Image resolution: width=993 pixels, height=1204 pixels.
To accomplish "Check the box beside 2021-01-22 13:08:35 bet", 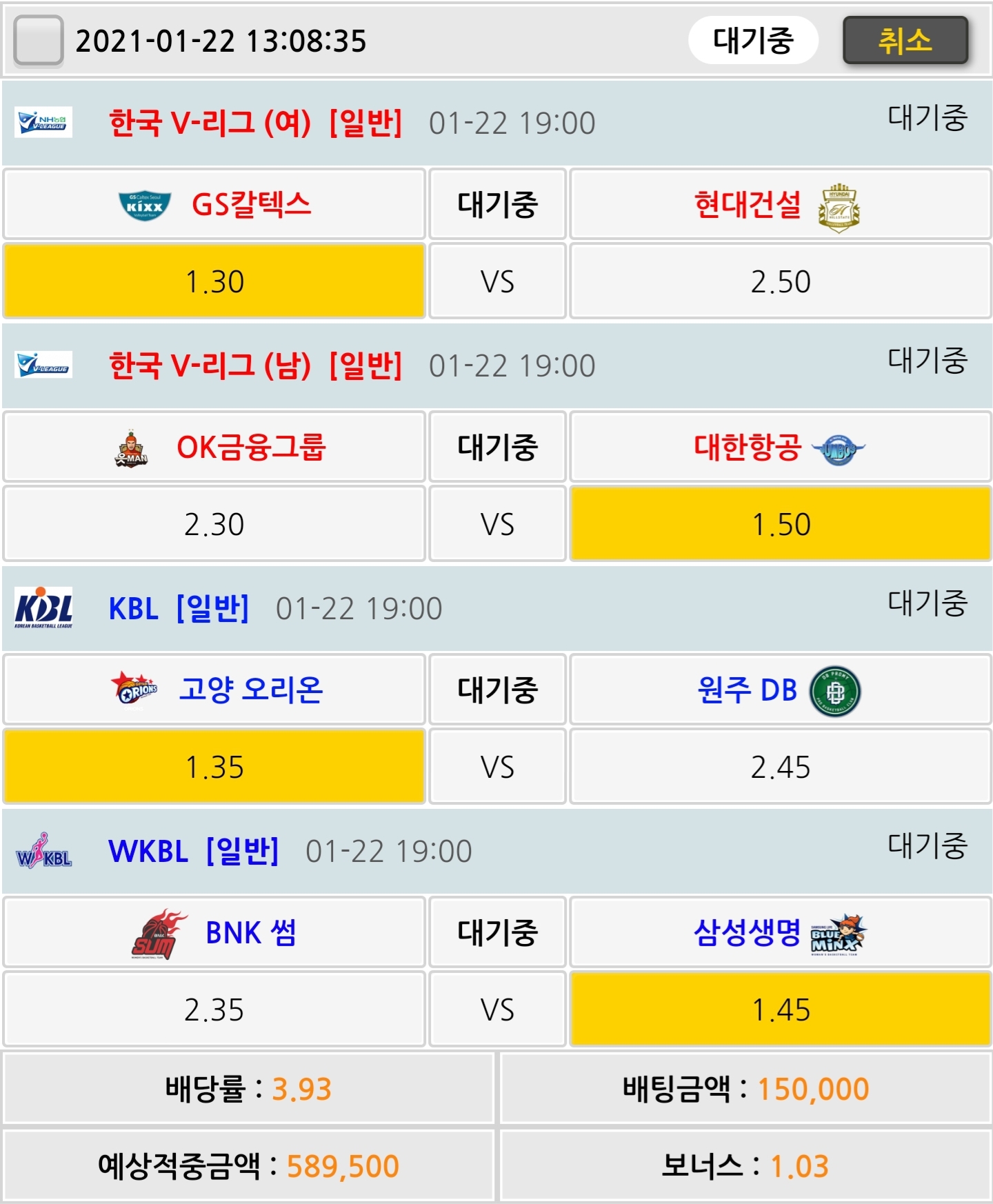I will (x=39, y=41).
